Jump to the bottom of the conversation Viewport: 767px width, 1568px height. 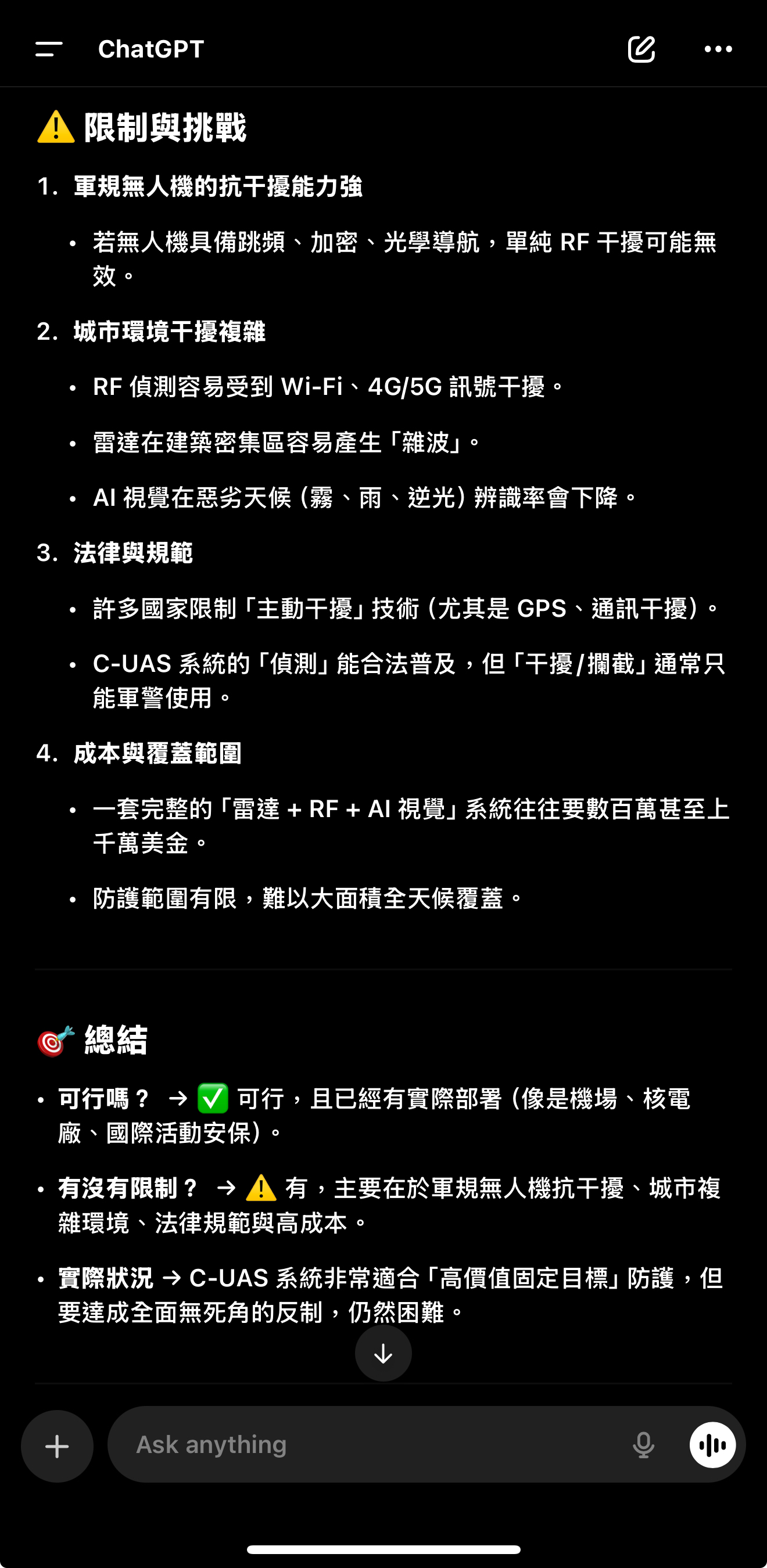point(383,1353)
